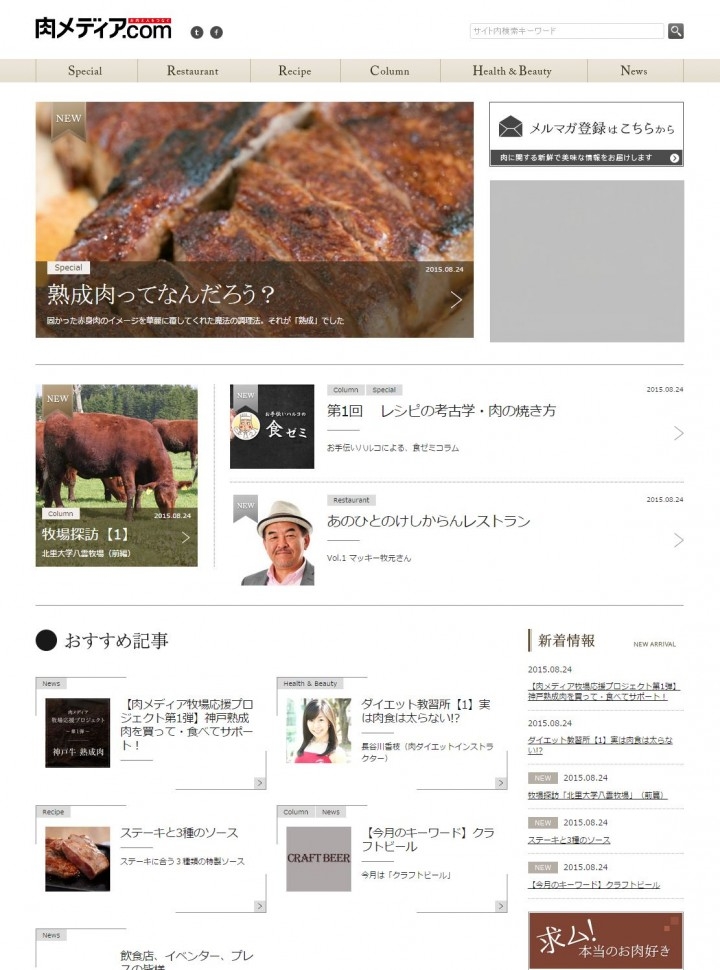Tap the メルマガ登録 newsletter signup banner
Image resolution: width=720 pixels, height=970 pixels.
pyautogui.click(x=586, y=134)
